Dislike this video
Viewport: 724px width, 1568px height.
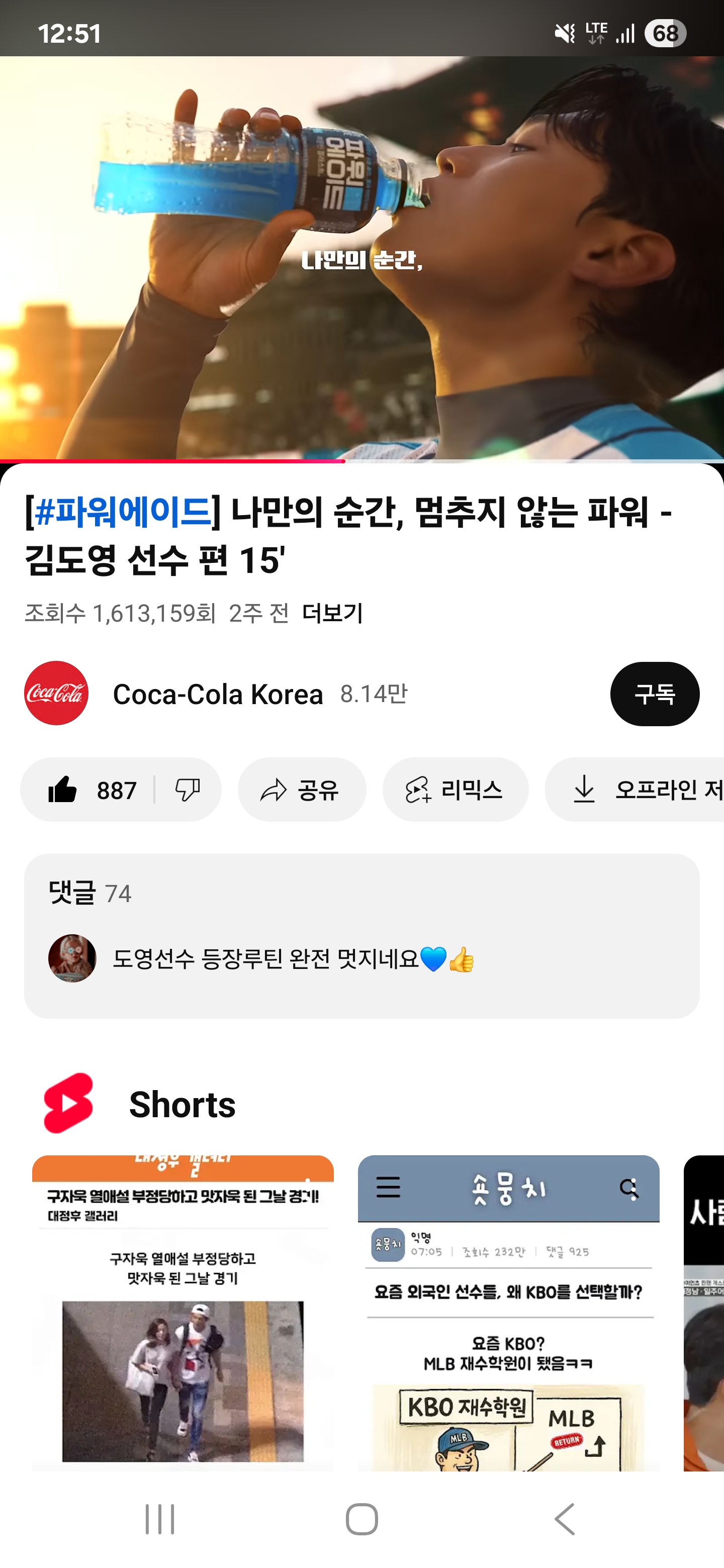[x=187, y=790]
